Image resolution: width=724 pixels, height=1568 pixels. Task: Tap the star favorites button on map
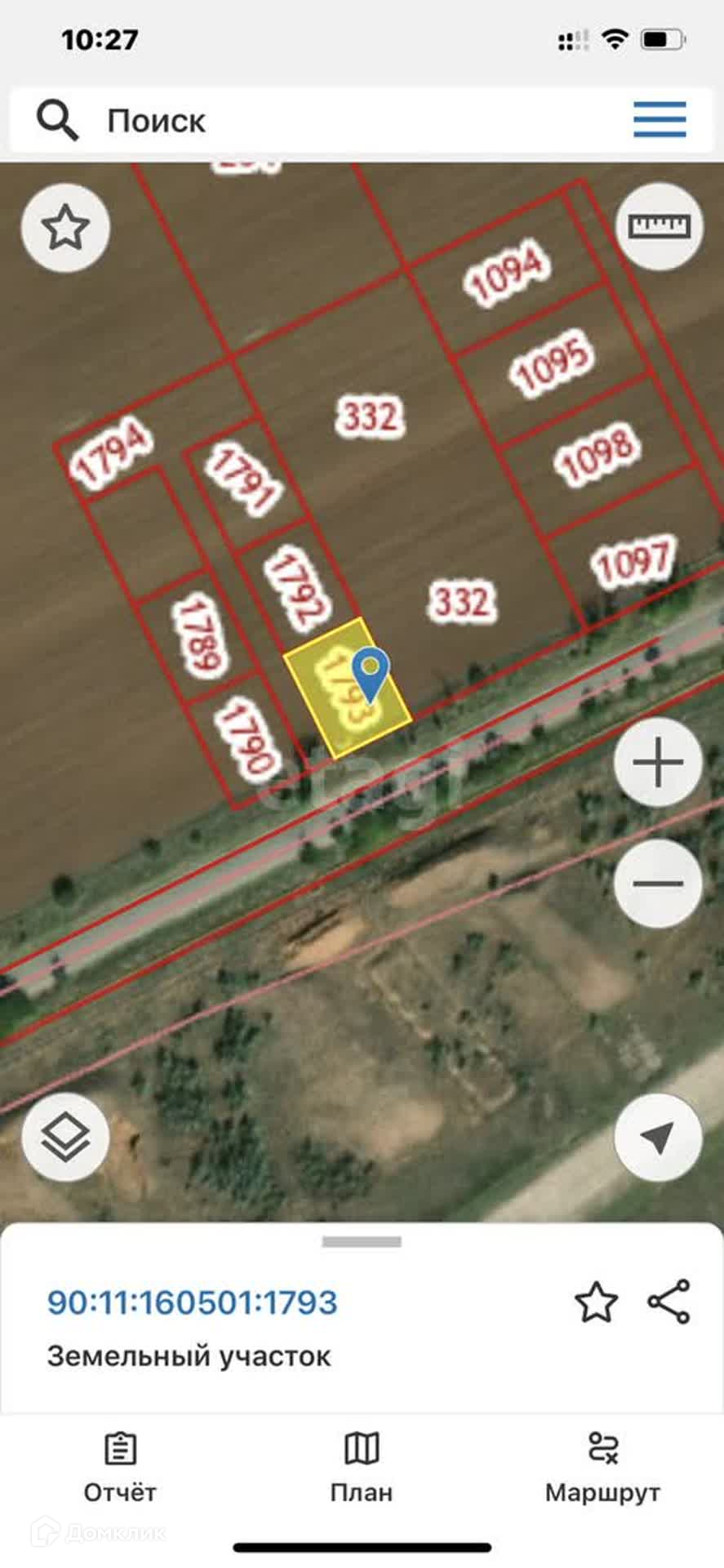65,228
